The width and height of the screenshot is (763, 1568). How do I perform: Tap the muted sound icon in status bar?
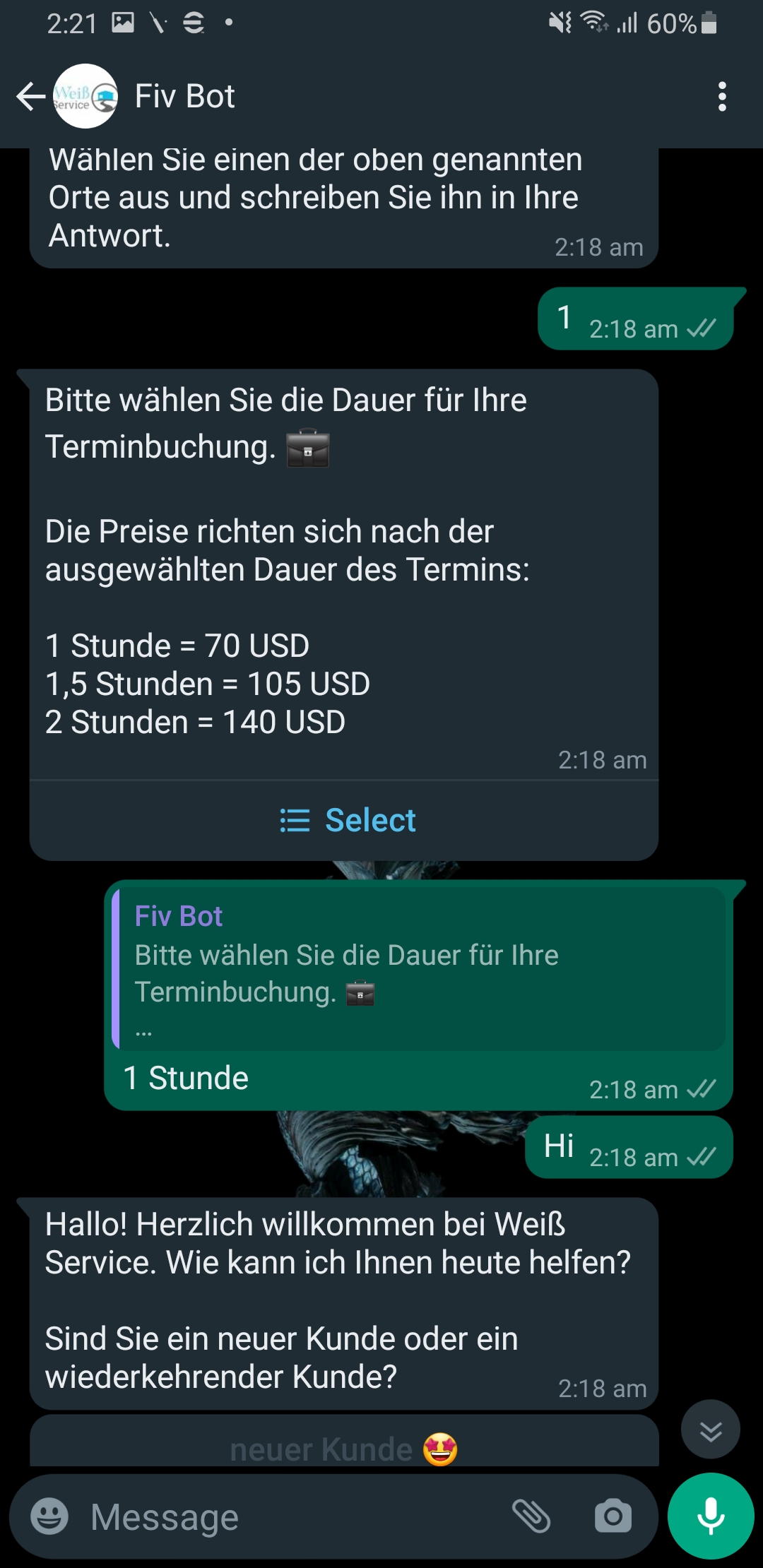click(x=559, y=23)
